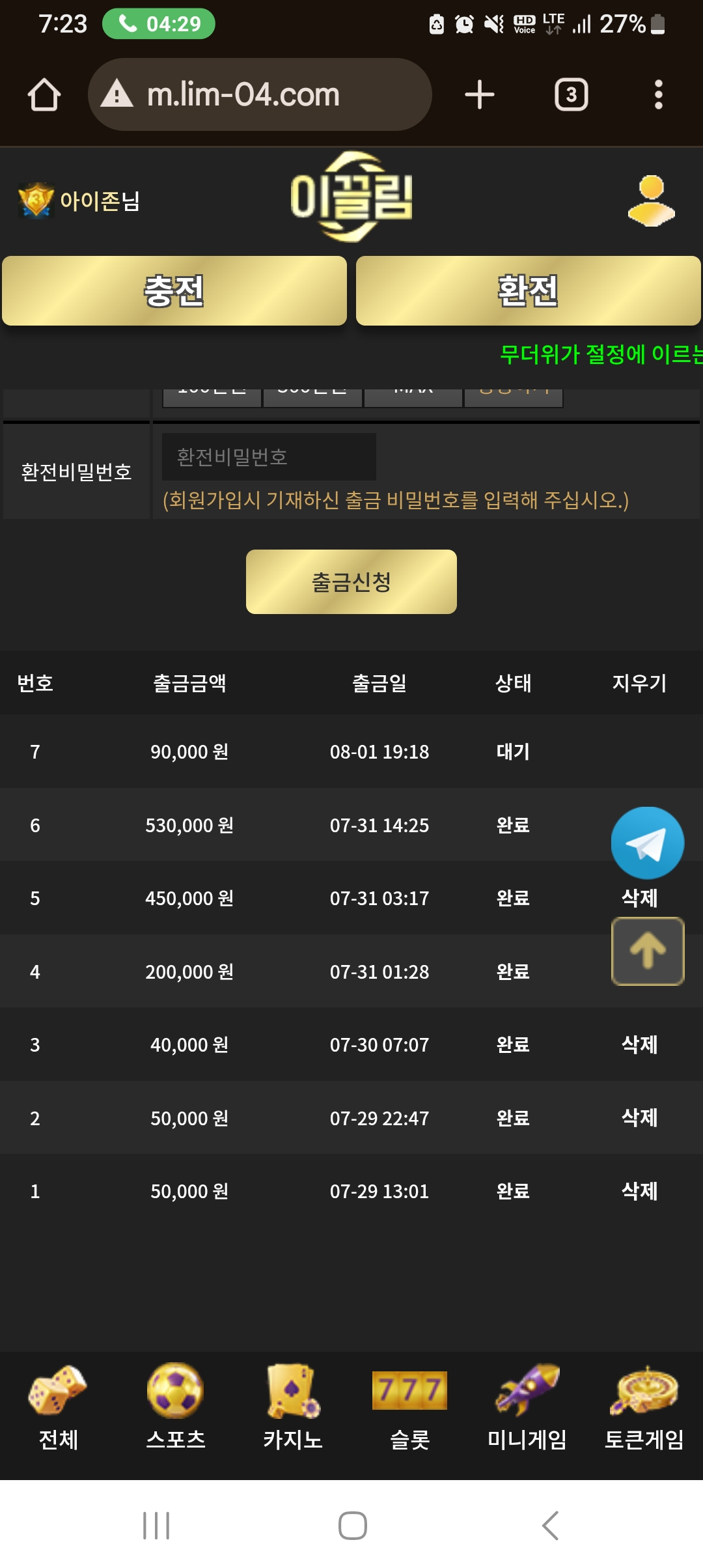Delete the 40,000 원 withdrawal record
Screen dimensions: 703x1568
[x=640, y=1044]
